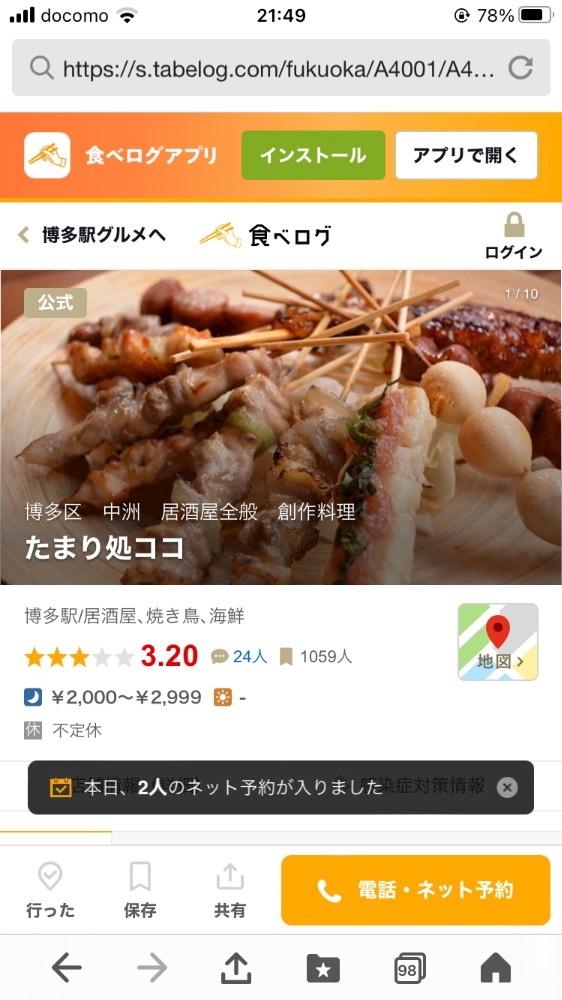The image size is (562, 1000).
Task: Open the 地図 map thumbnail
Action: (498, 642)
